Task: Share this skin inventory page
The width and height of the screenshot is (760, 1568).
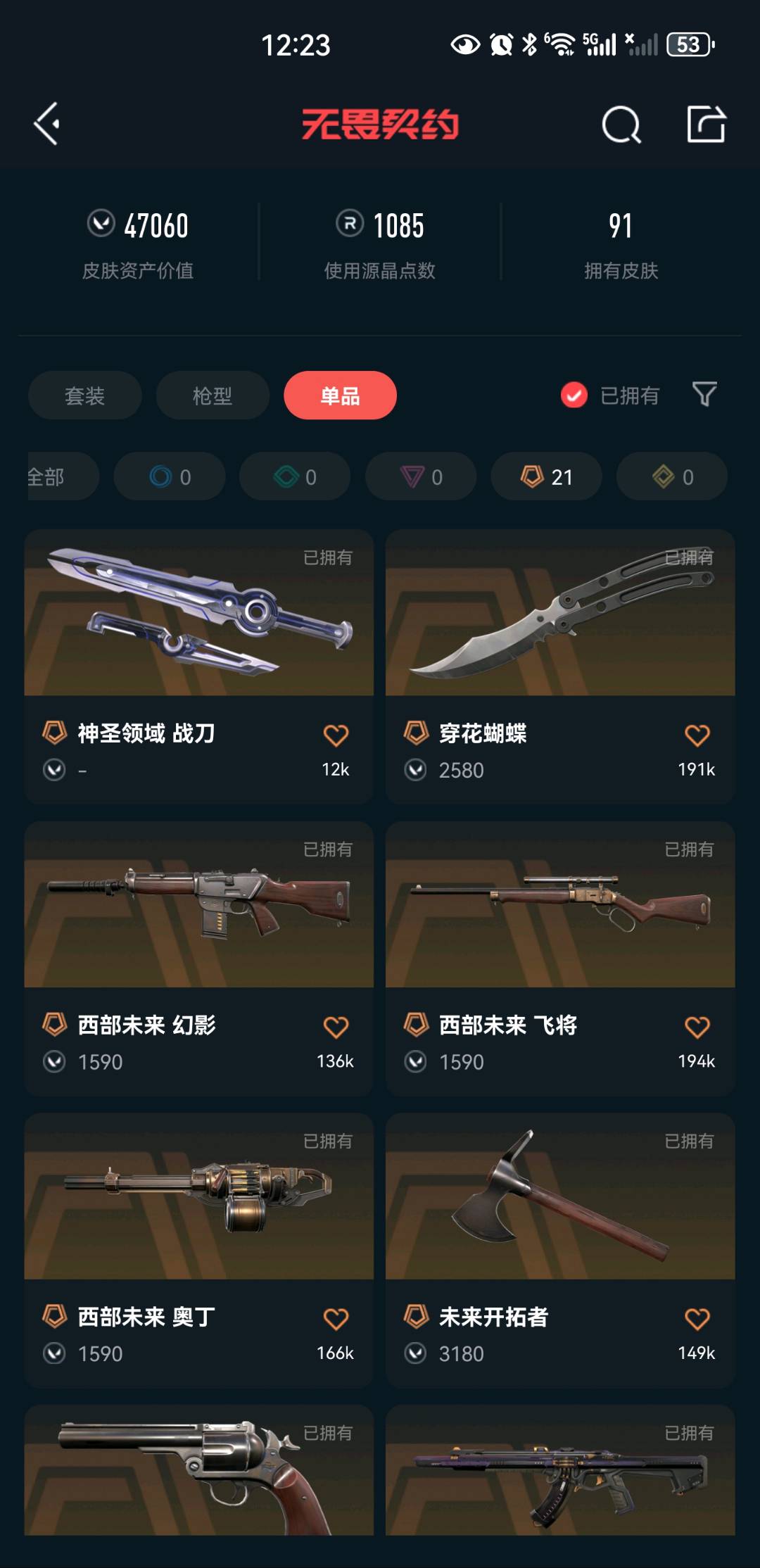Action: (706, 125)
